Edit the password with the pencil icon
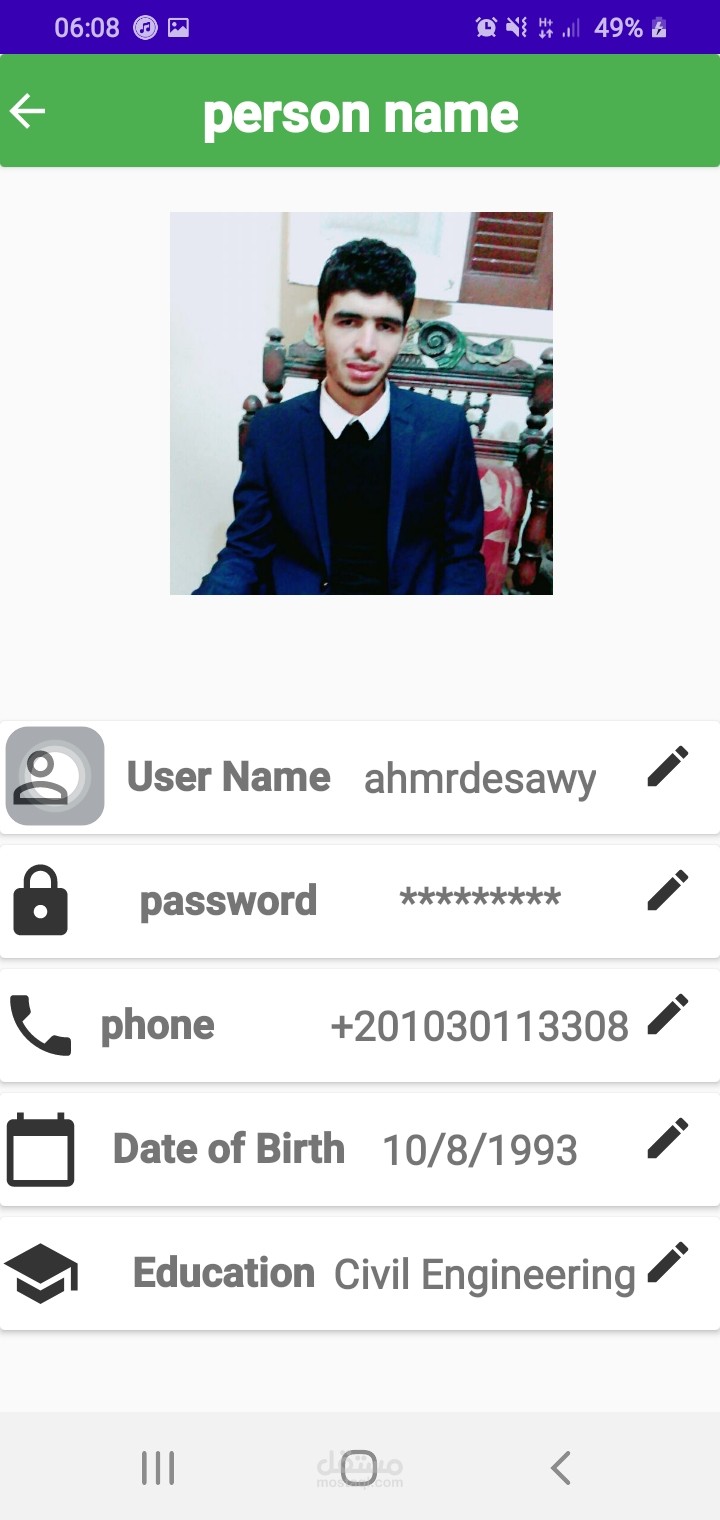 [x=667, y=891]
